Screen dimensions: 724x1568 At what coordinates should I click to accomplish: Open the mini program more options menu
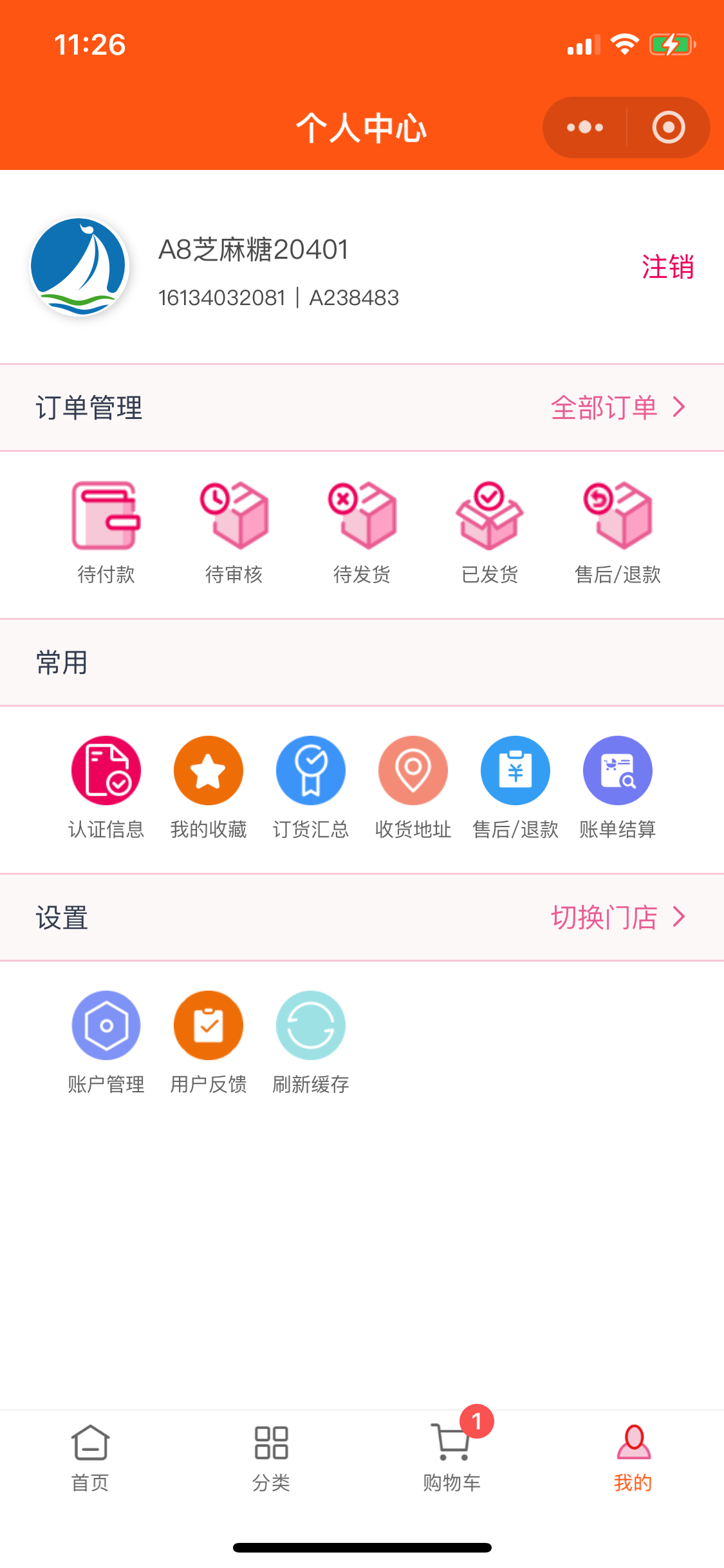click(x=584, y=127)
